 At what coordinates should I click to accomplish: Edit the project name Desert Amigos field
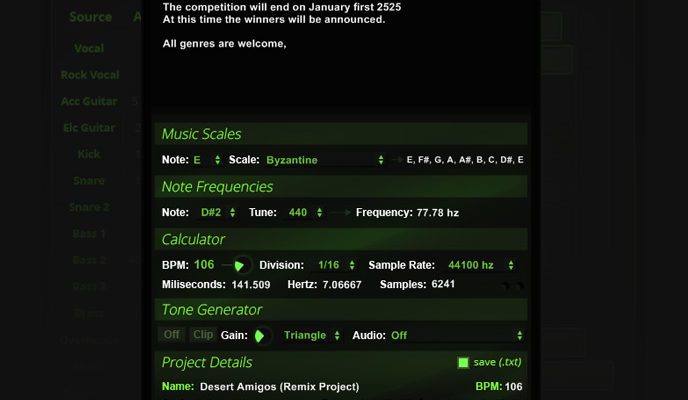[279, 386]
